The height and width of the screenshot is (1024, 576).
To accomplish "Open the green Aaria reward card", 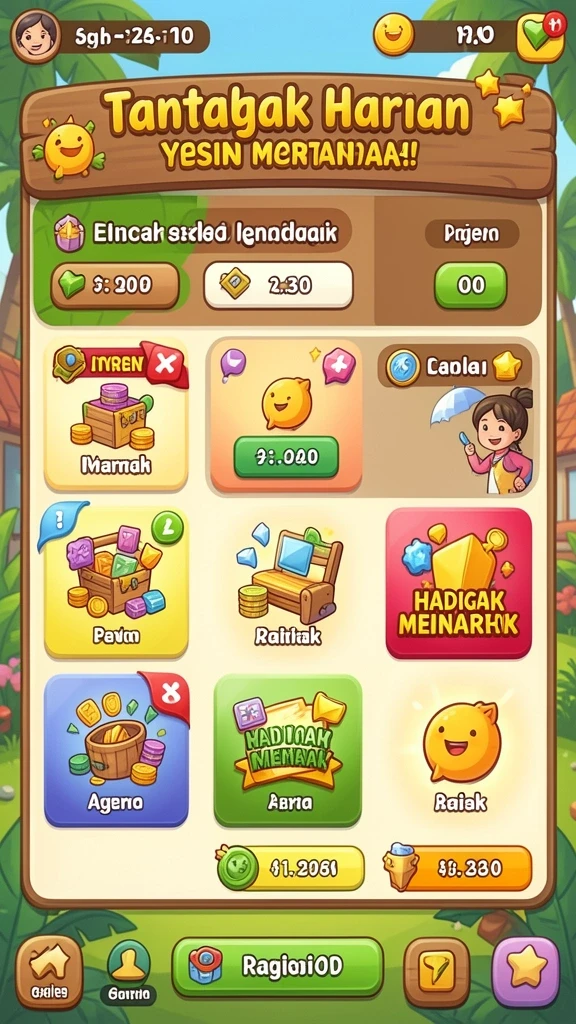I will click(288, 750).
